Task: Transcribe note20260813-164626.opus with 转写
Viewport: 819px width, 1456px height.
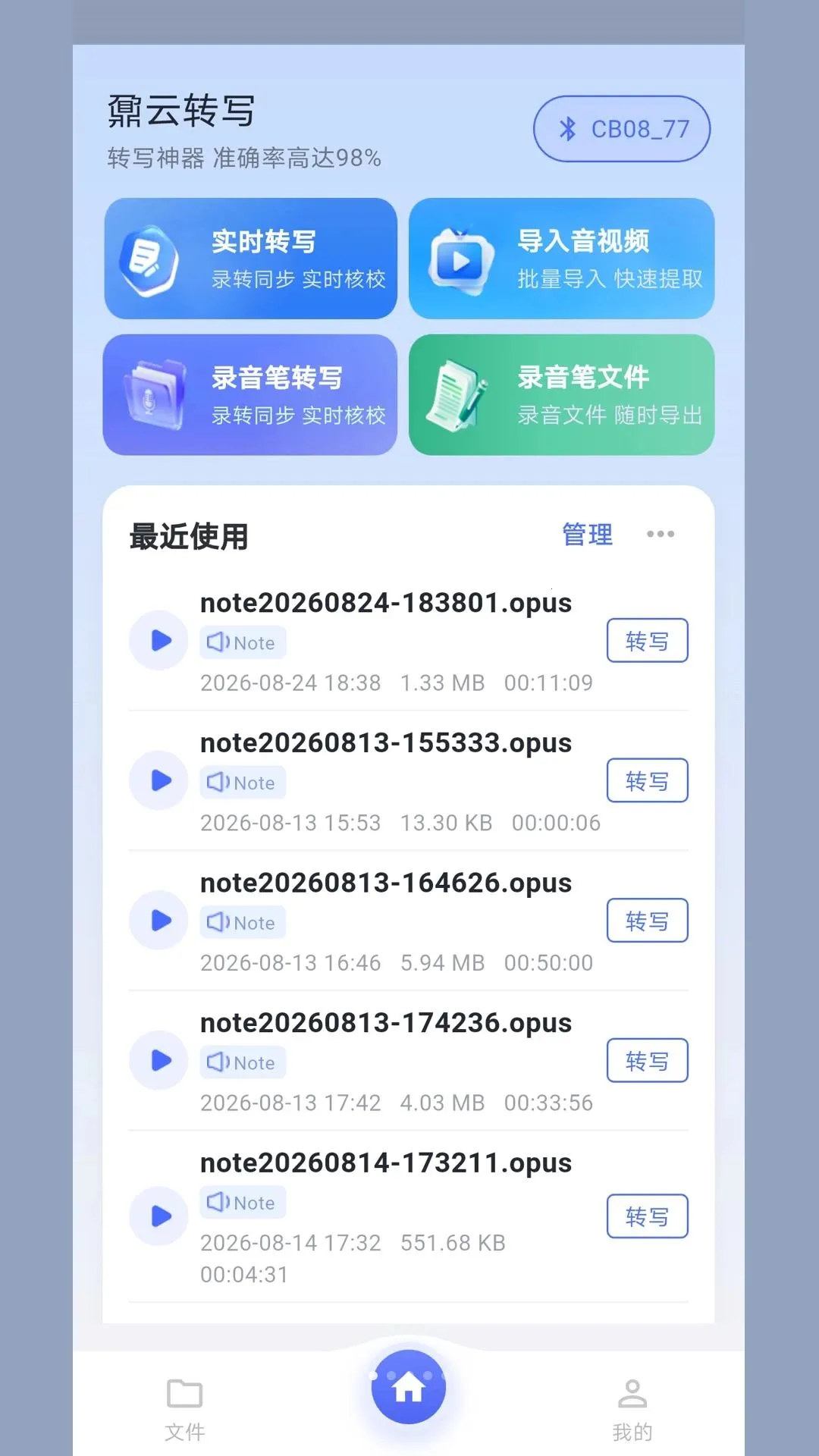Action: click(647, 921)
